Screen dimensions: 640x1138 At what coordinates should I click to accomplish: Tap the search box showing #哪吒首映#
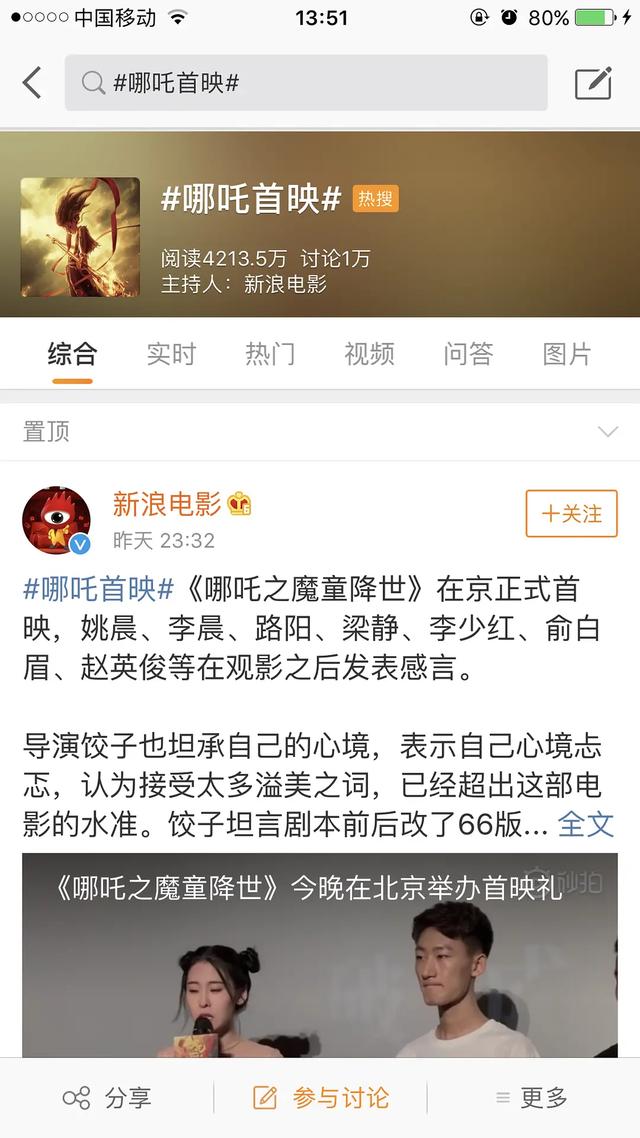point(306,83)
